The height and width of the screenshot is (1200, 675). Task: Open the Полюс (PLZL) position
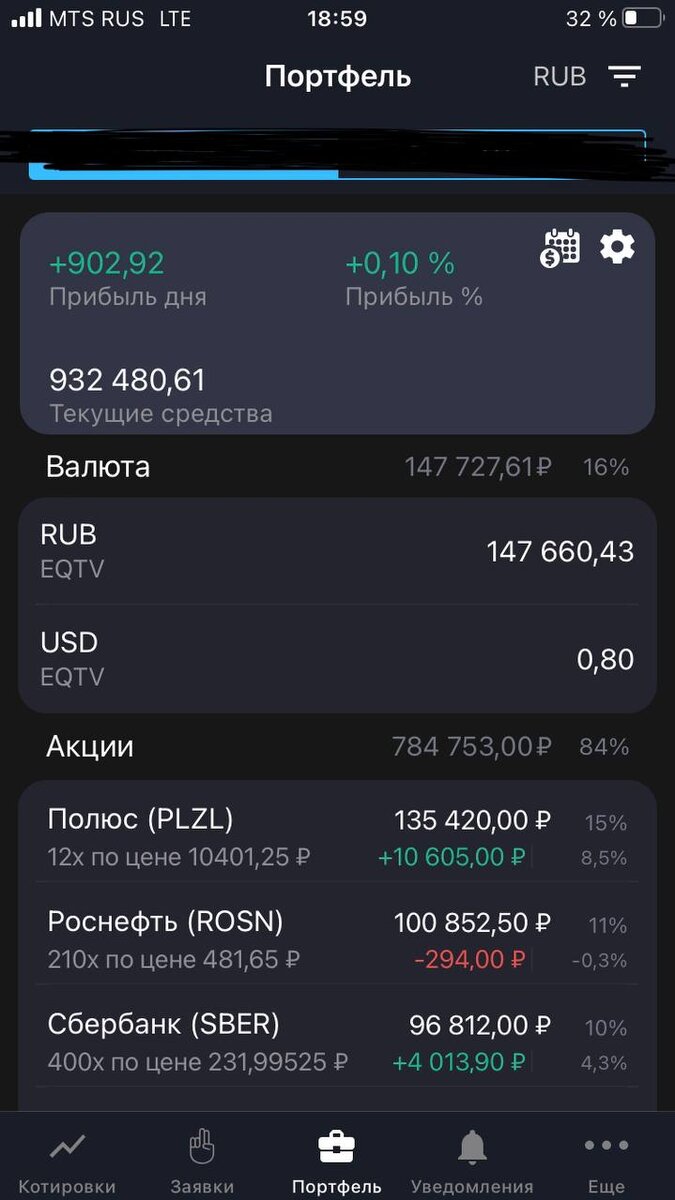337,837
